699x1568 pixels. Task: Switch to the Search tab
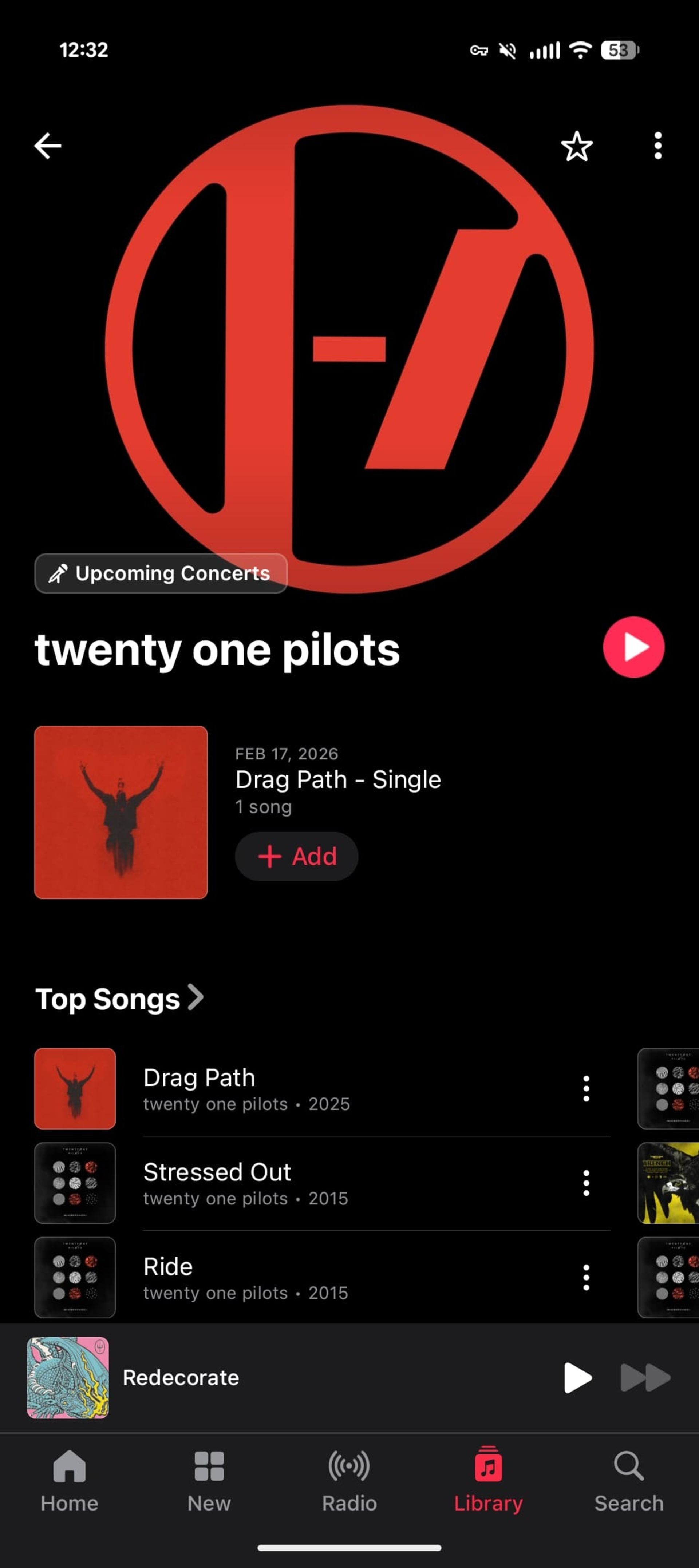(628, 1479)
